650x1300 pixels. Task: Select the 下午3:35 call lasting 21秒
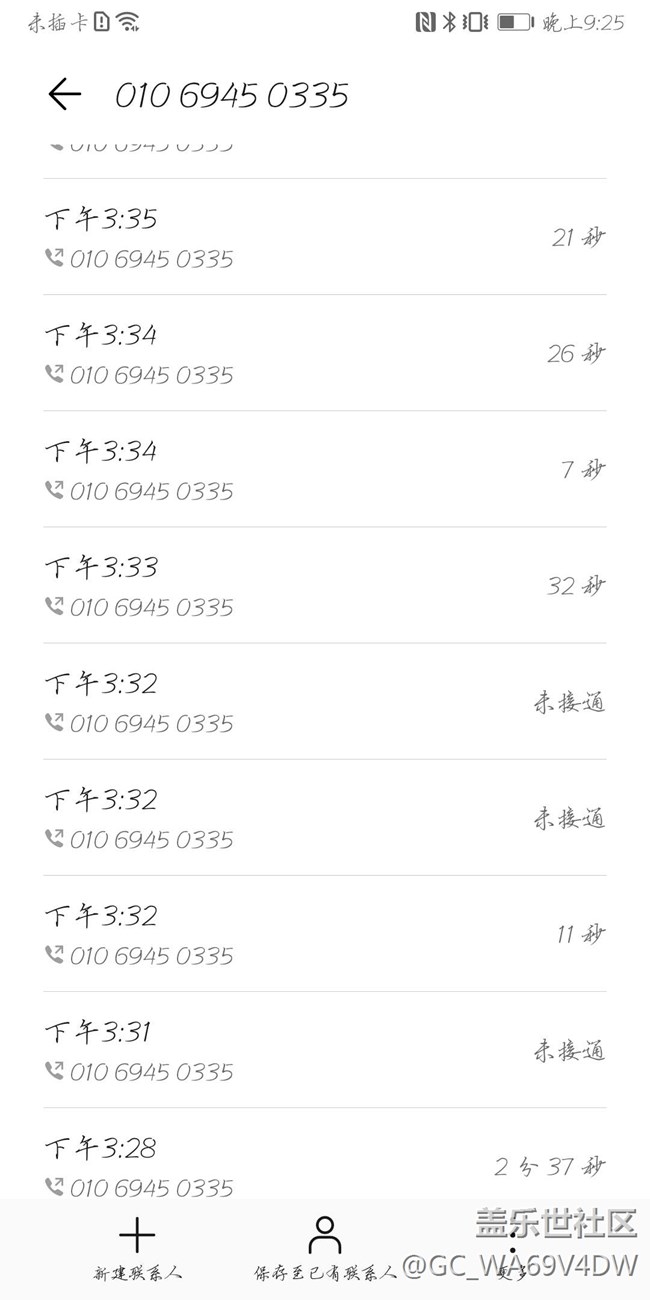(324, 237)
